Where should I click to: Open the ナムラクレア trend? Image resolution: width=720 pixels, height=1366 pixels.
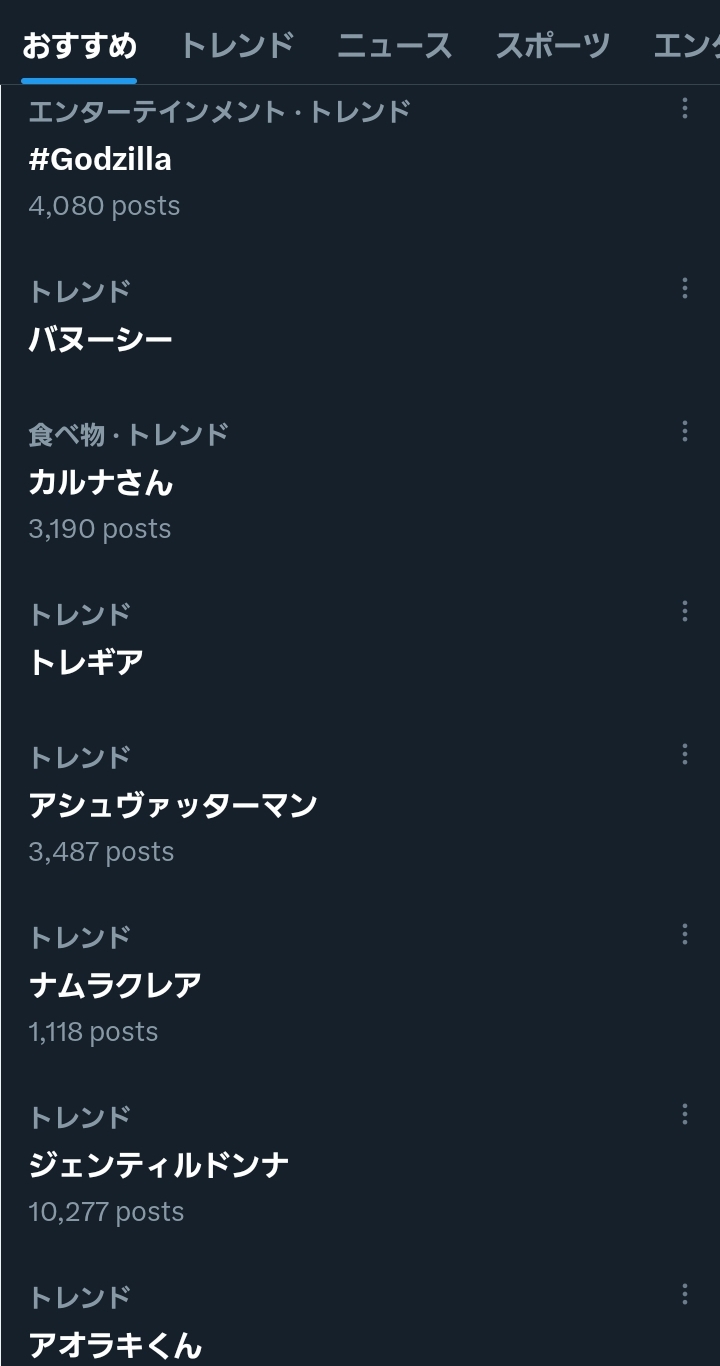click(115, 985)
